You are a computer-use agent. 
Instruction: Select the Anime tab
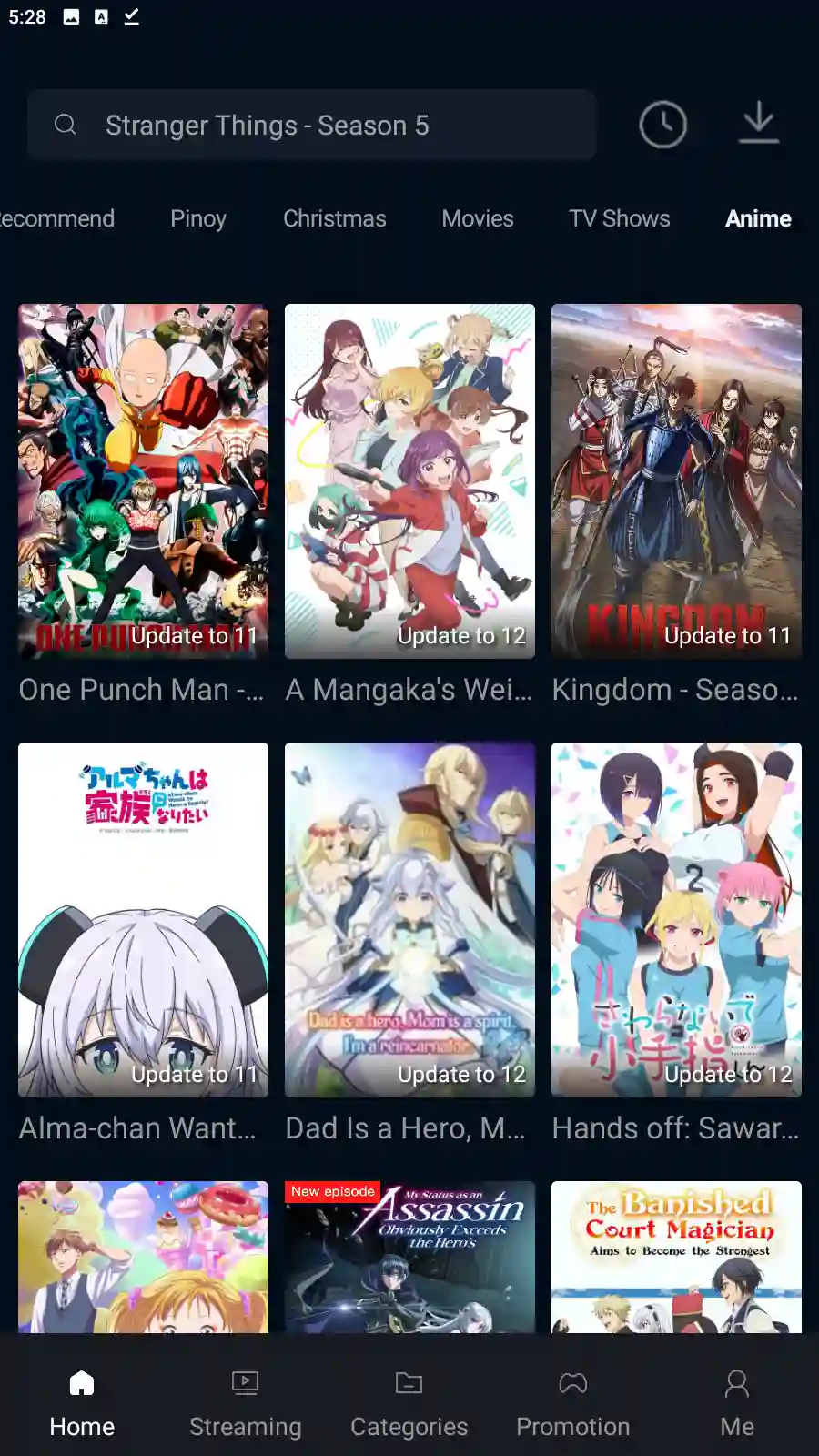click(757, 219)
